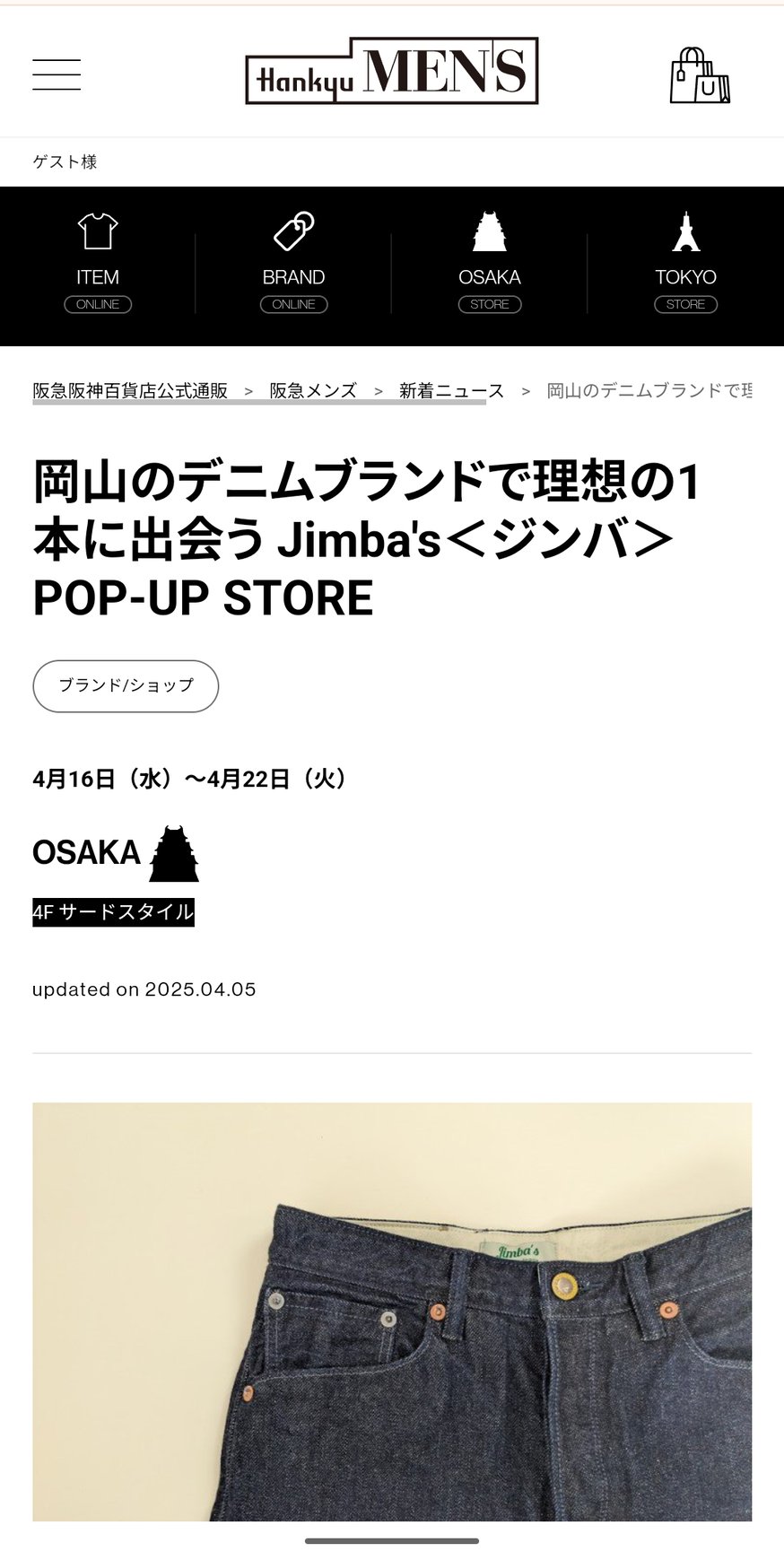This screenshot has height=1560, width=784.
Task: Click the ゲスト様 account text
Action: [x=66, y=162]
